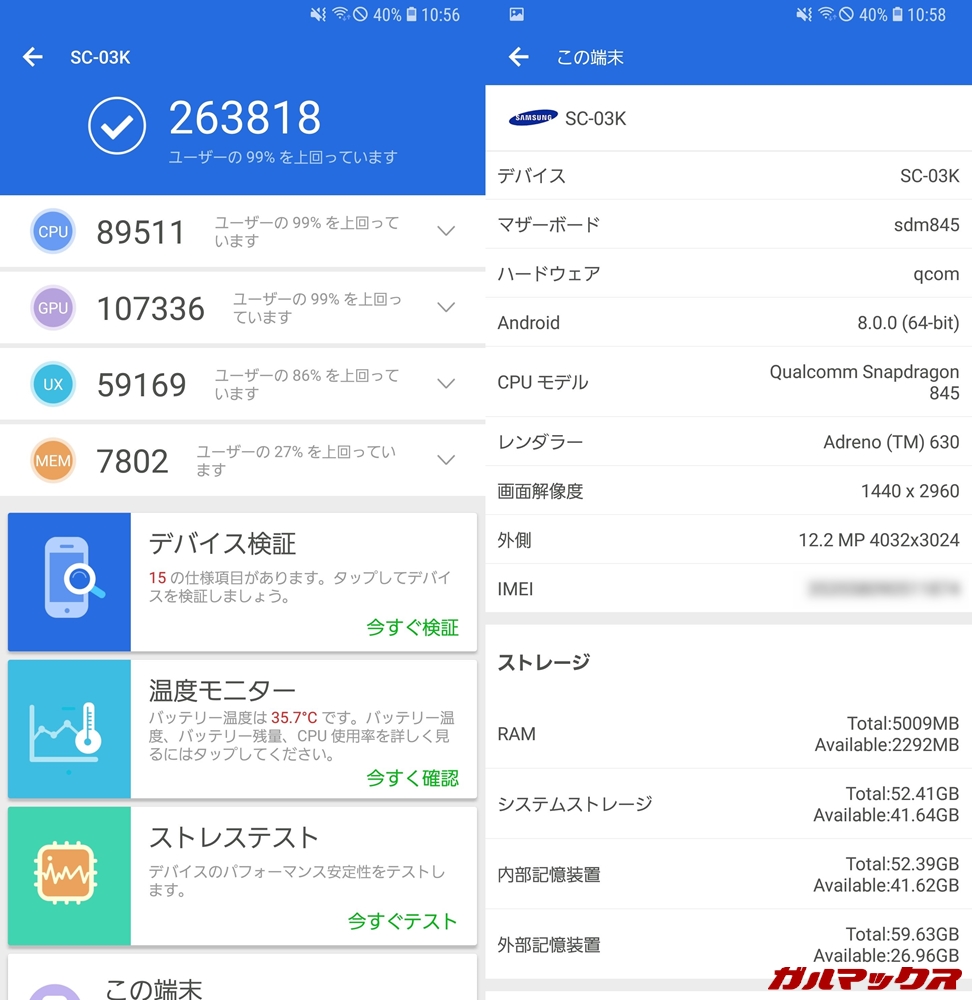Screen dimensions: 972x1000
Task: Tap the Samsung logo on device page
Action: point(534,116)
